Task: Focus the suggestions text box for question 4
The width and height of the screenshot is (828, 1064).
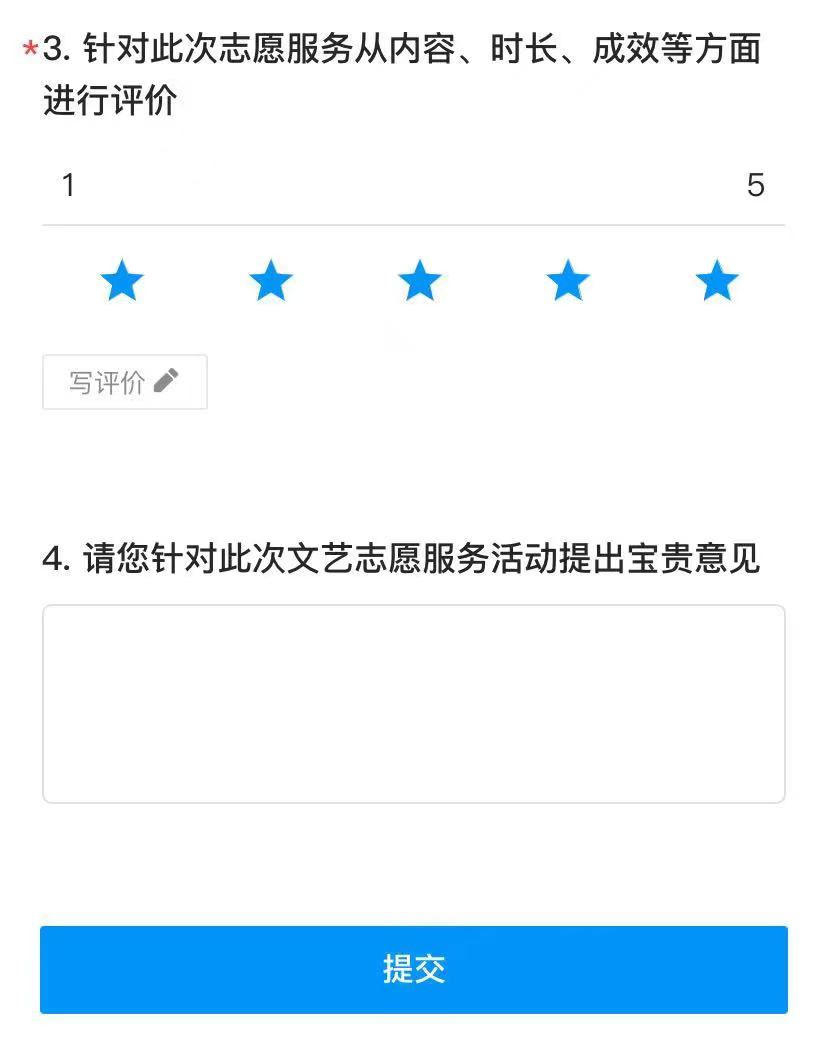Action: tap(414, 703)
